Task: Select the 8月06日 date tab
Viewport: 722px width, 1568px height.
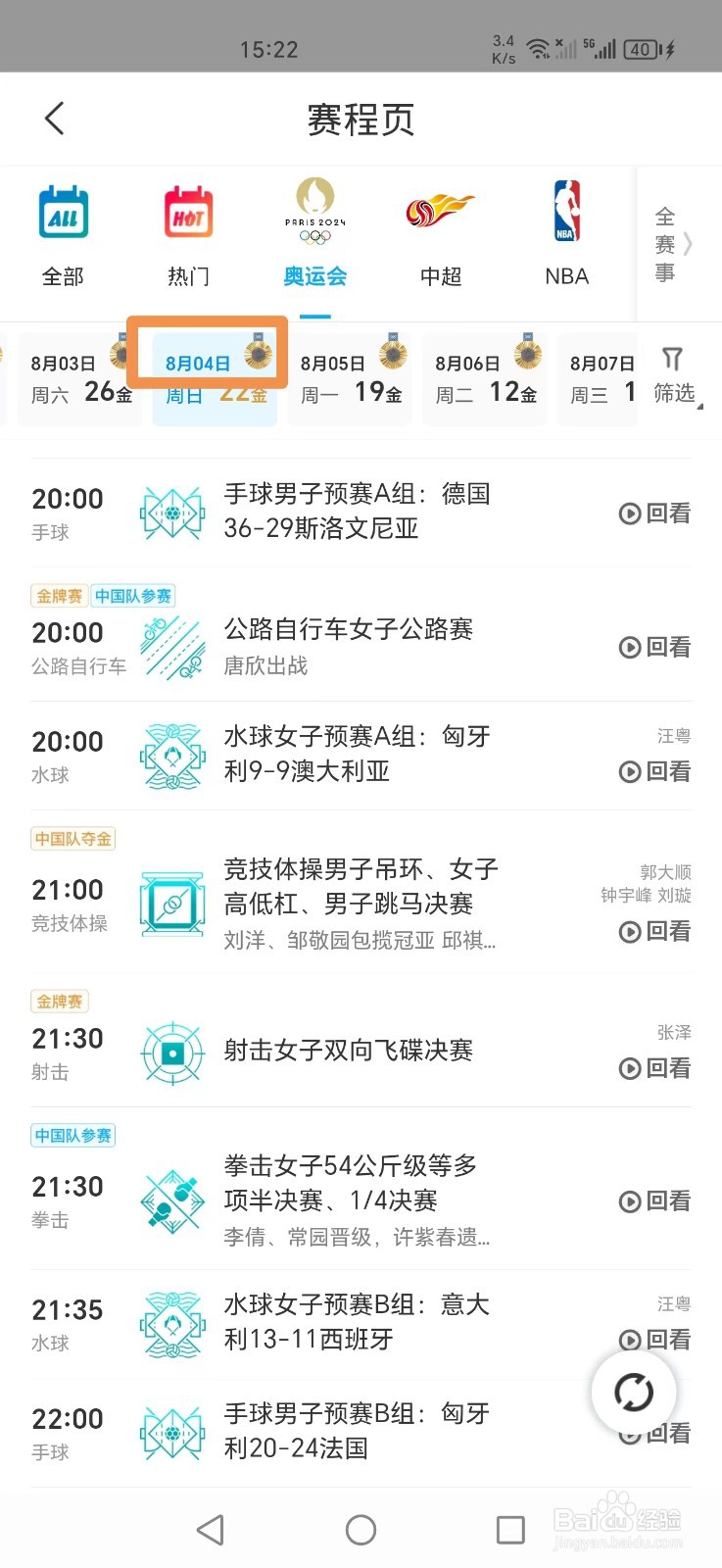Action: 485,378
